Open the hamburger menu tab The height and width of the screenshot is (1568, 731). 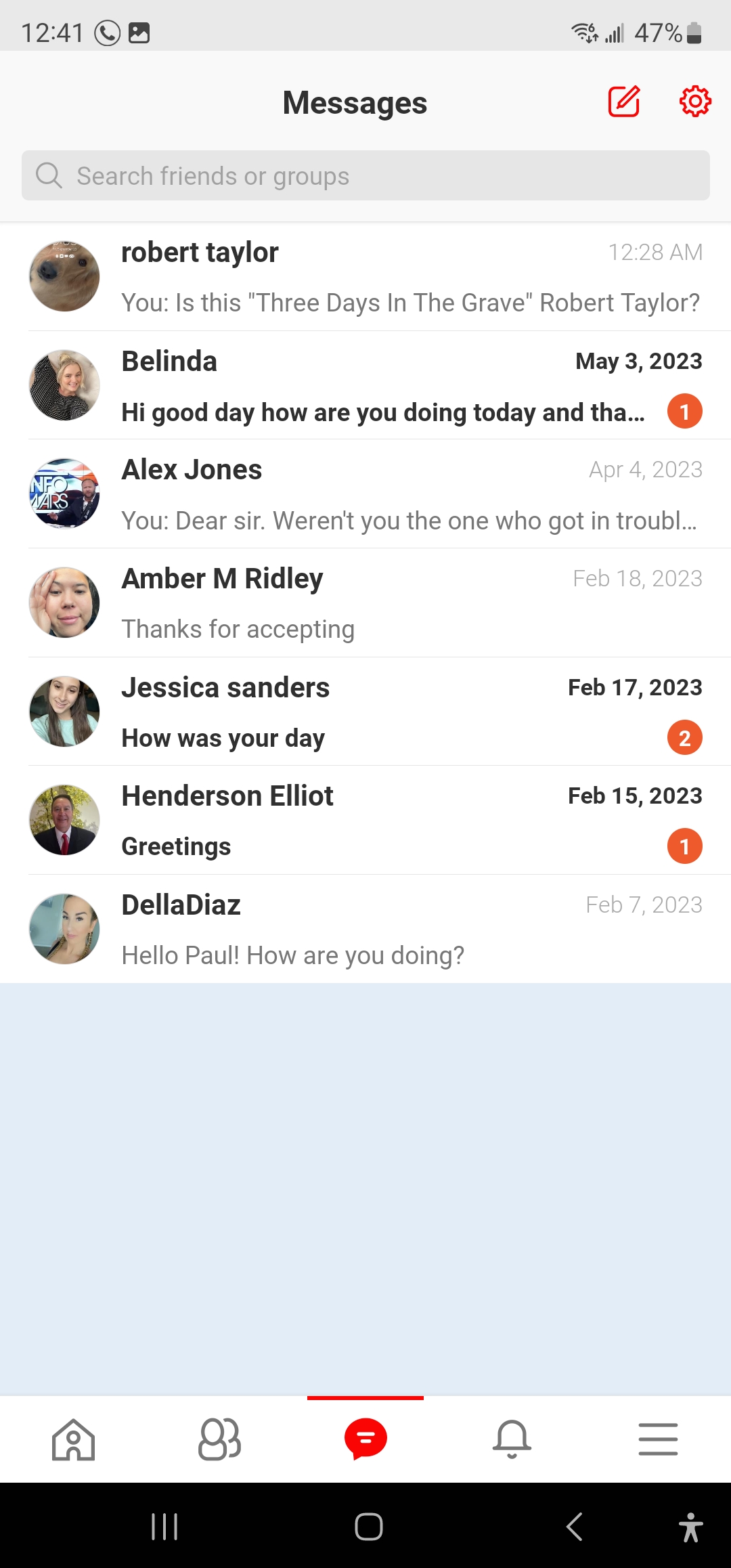click(x=658, y=1439)
